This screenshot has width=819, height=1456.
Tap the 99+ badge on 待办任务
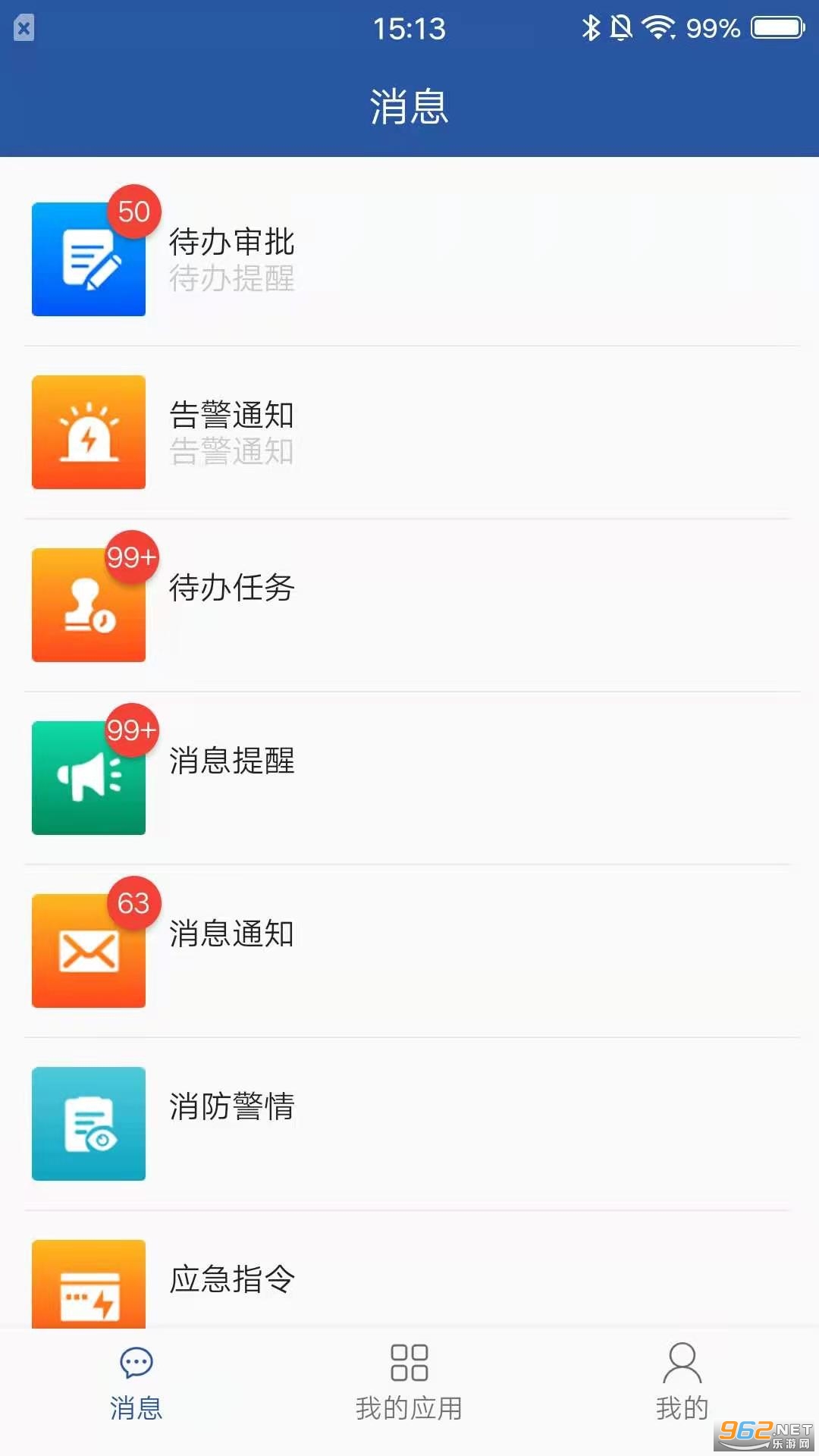[x=133, y=557]
